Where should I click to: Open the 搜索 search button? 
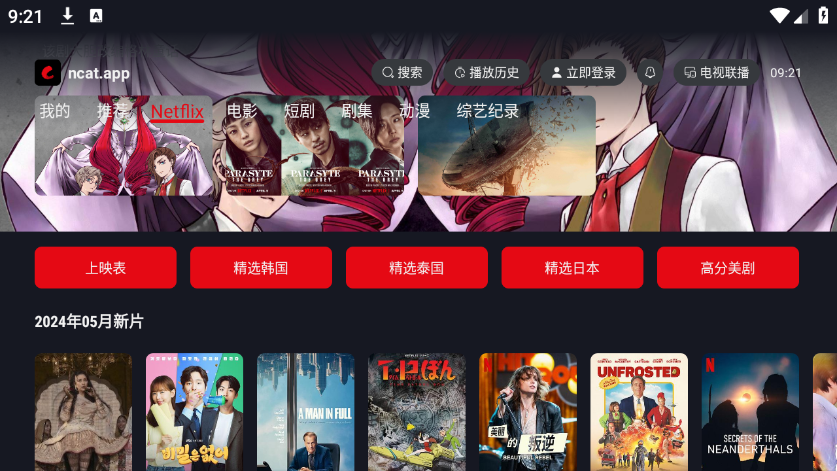pyautogui.click(x=402, y=73)
